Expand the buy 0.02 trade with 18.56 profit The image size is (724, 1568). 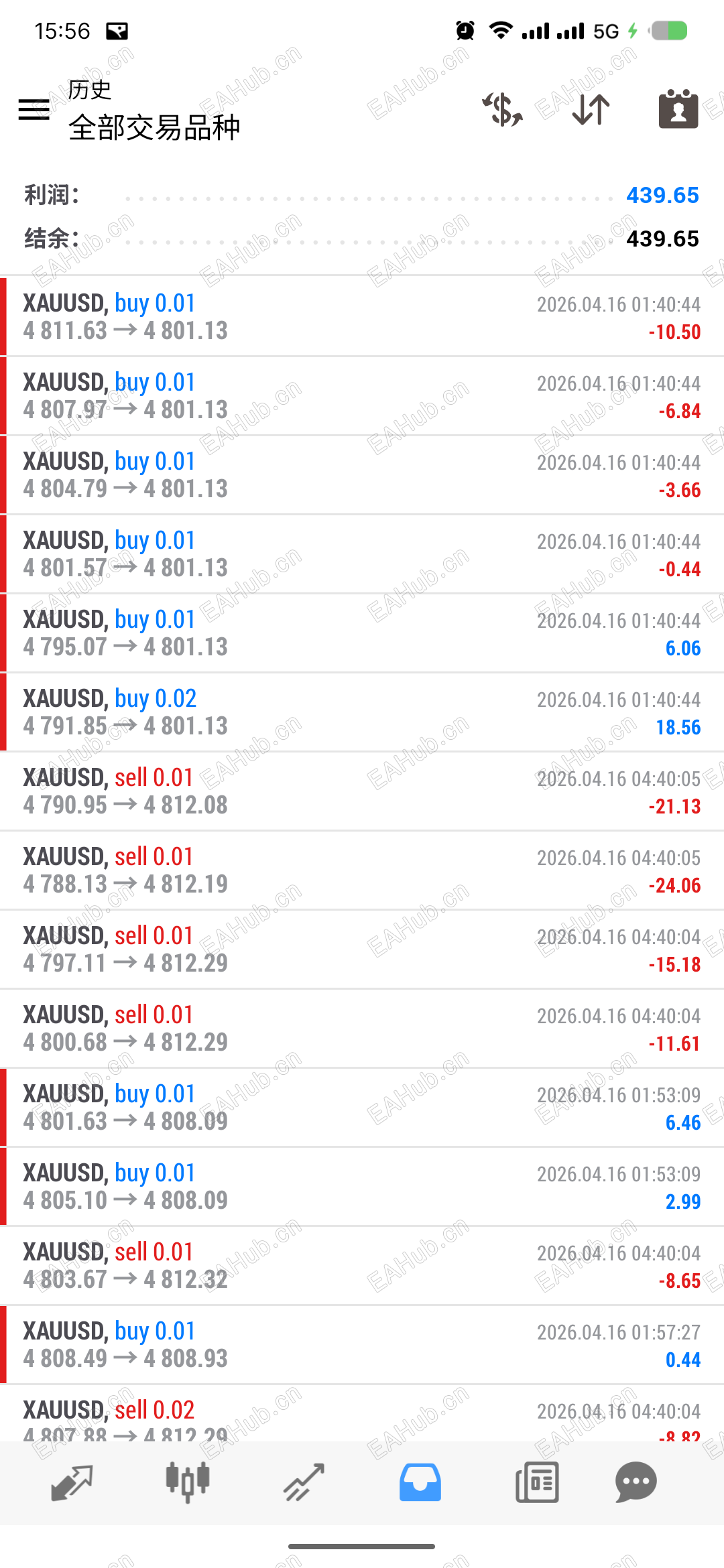(x=362, y=712)
